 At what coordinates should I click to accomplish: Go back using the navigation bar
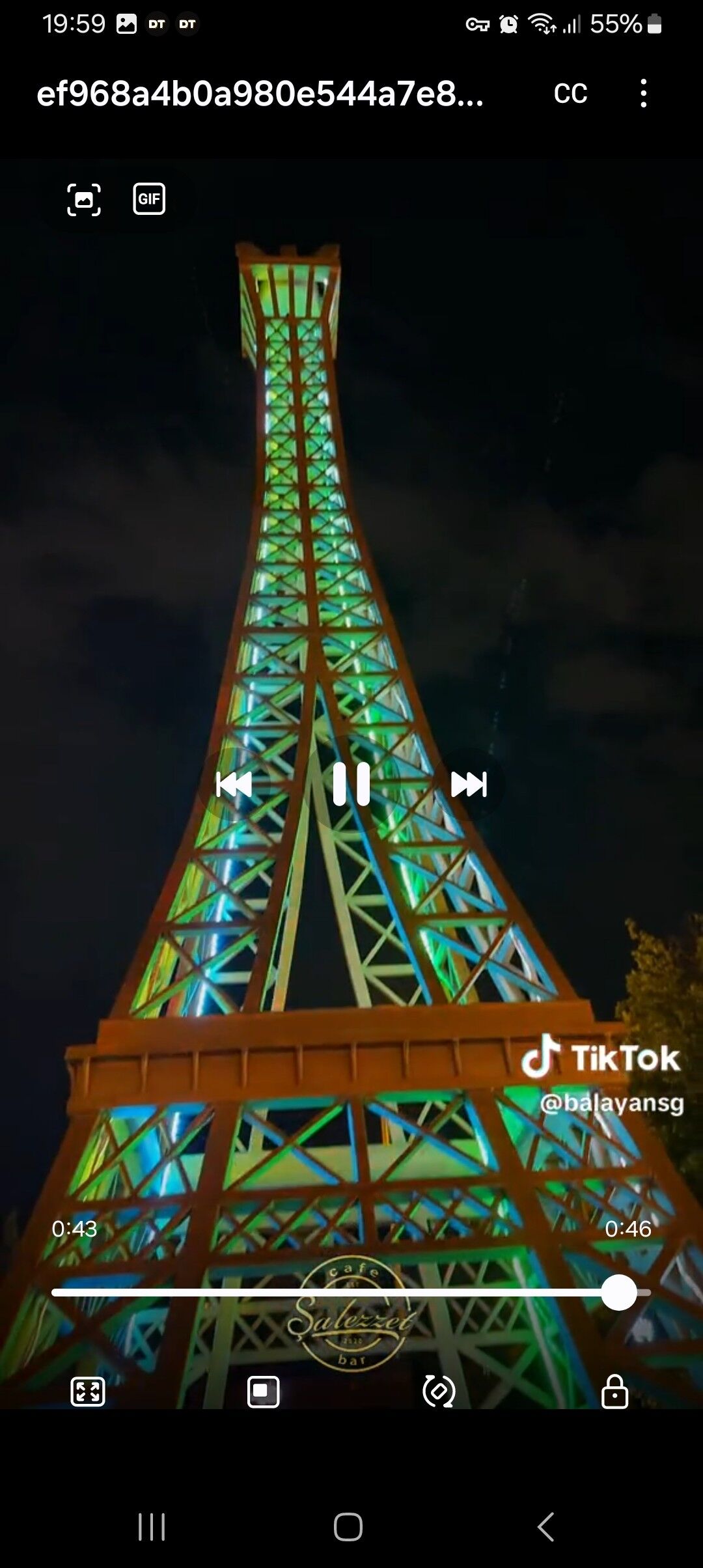click(x=545, y=1526)
